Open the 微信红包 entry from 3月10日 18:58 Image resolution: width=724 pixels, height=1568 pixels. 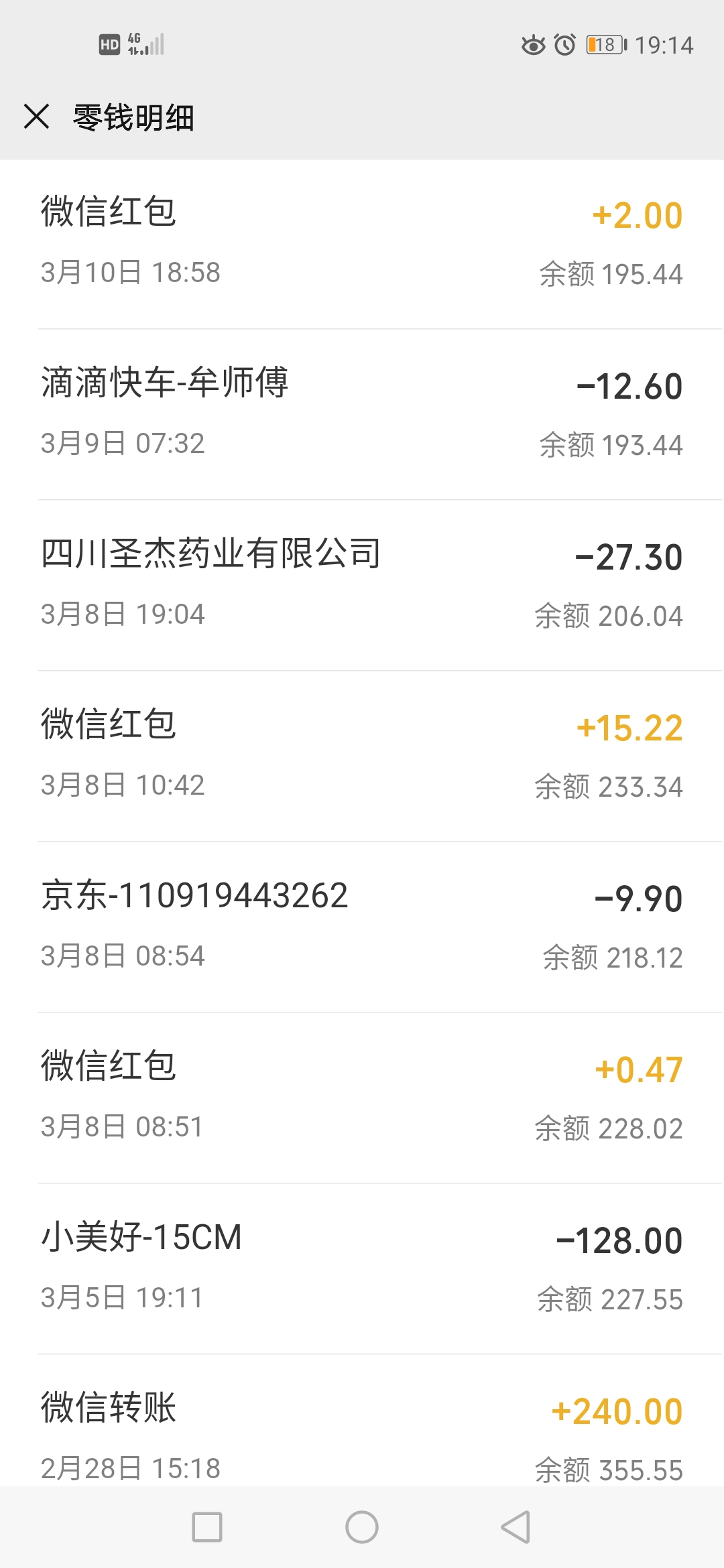(362, 244)
